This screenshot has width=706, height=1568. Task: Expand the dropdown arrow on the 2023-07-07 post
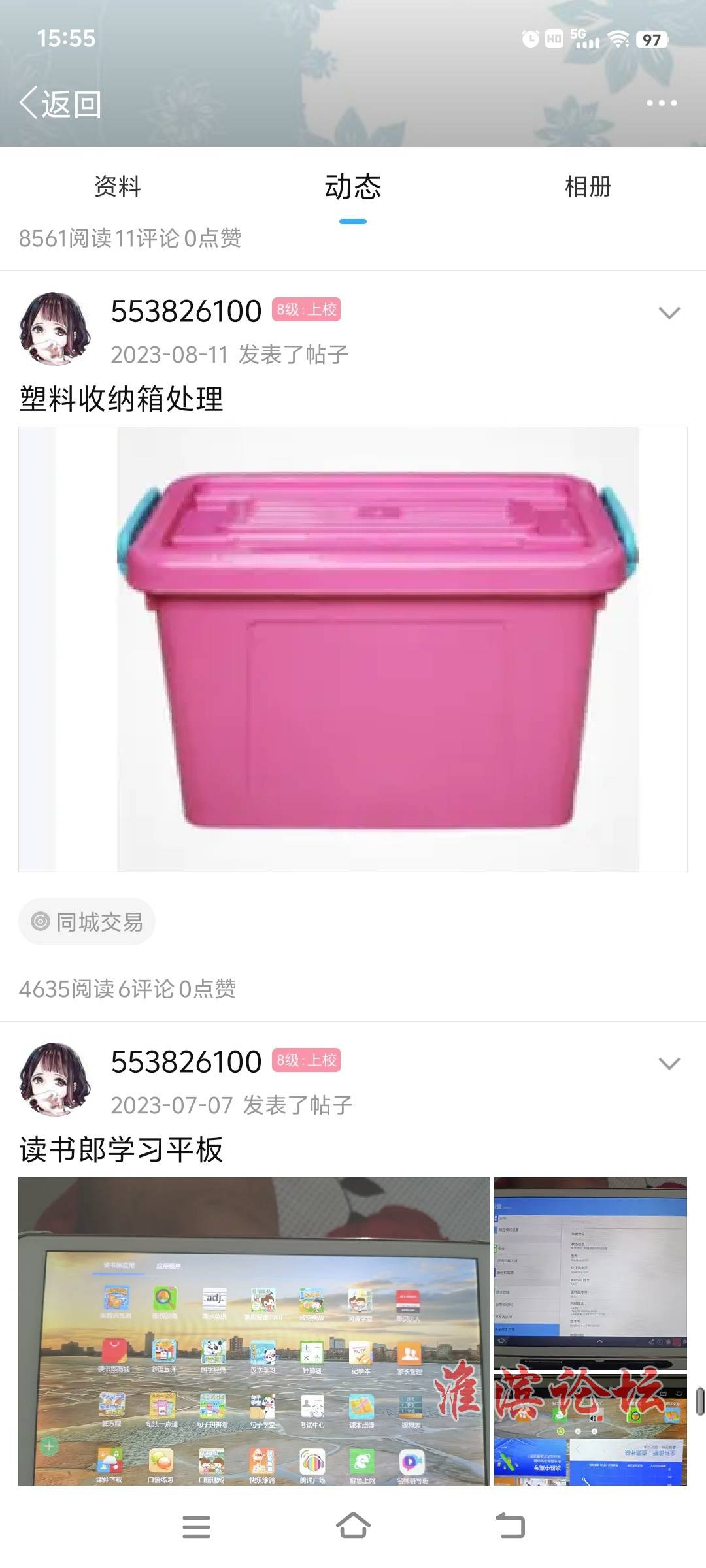[669, 1064]
